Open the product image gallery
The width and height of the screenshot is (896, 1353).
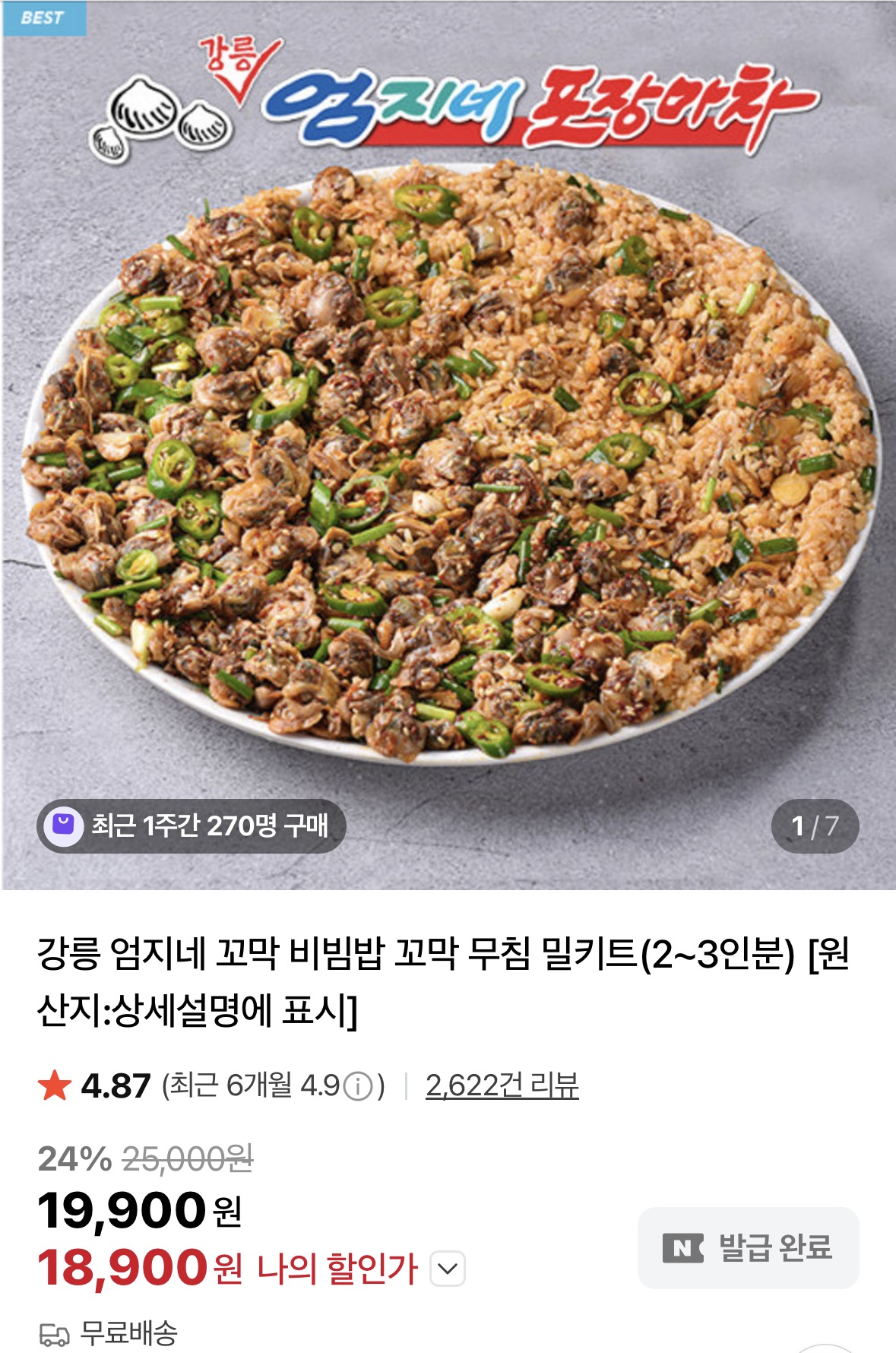pos(448,456)
